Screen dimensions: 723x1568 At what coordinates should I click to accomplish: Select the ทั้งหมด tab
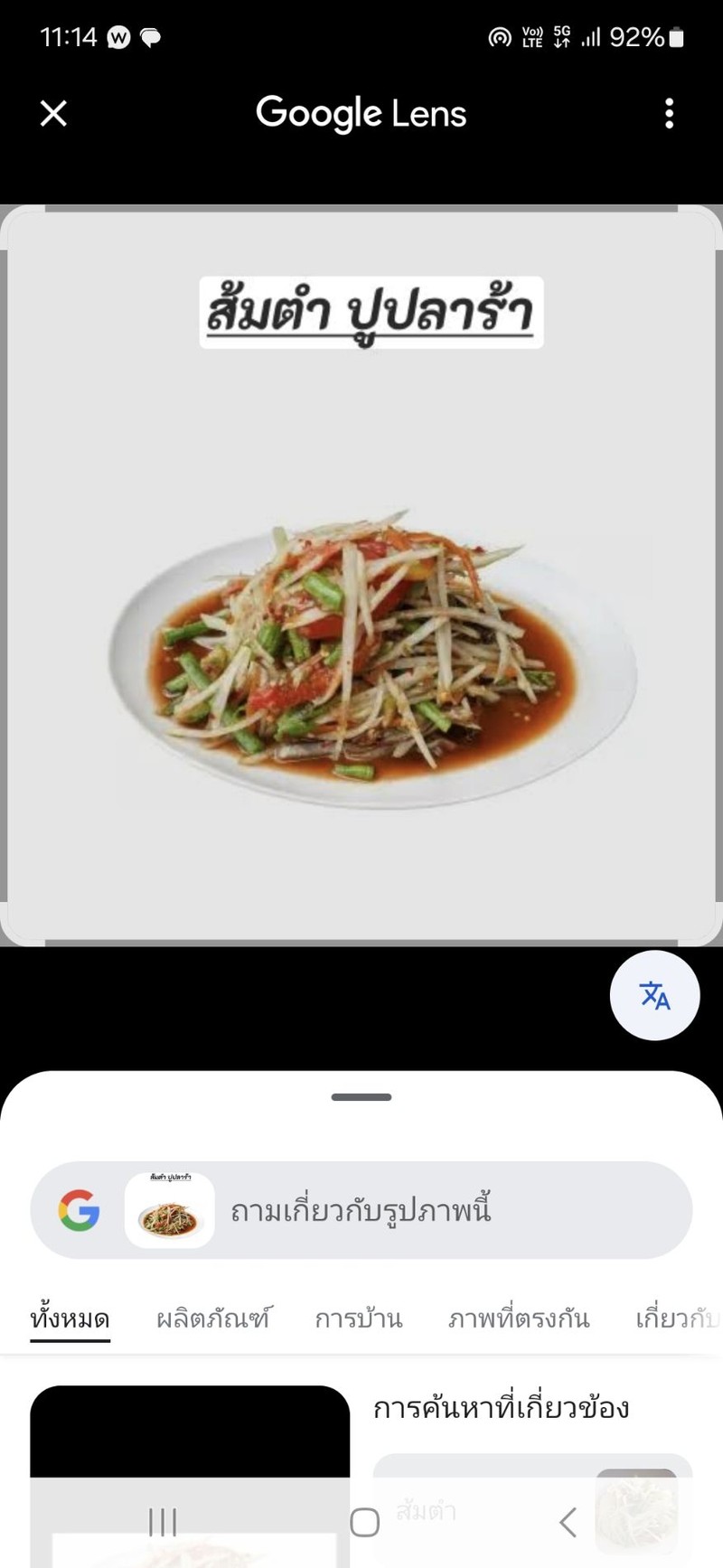point(70,1319)
